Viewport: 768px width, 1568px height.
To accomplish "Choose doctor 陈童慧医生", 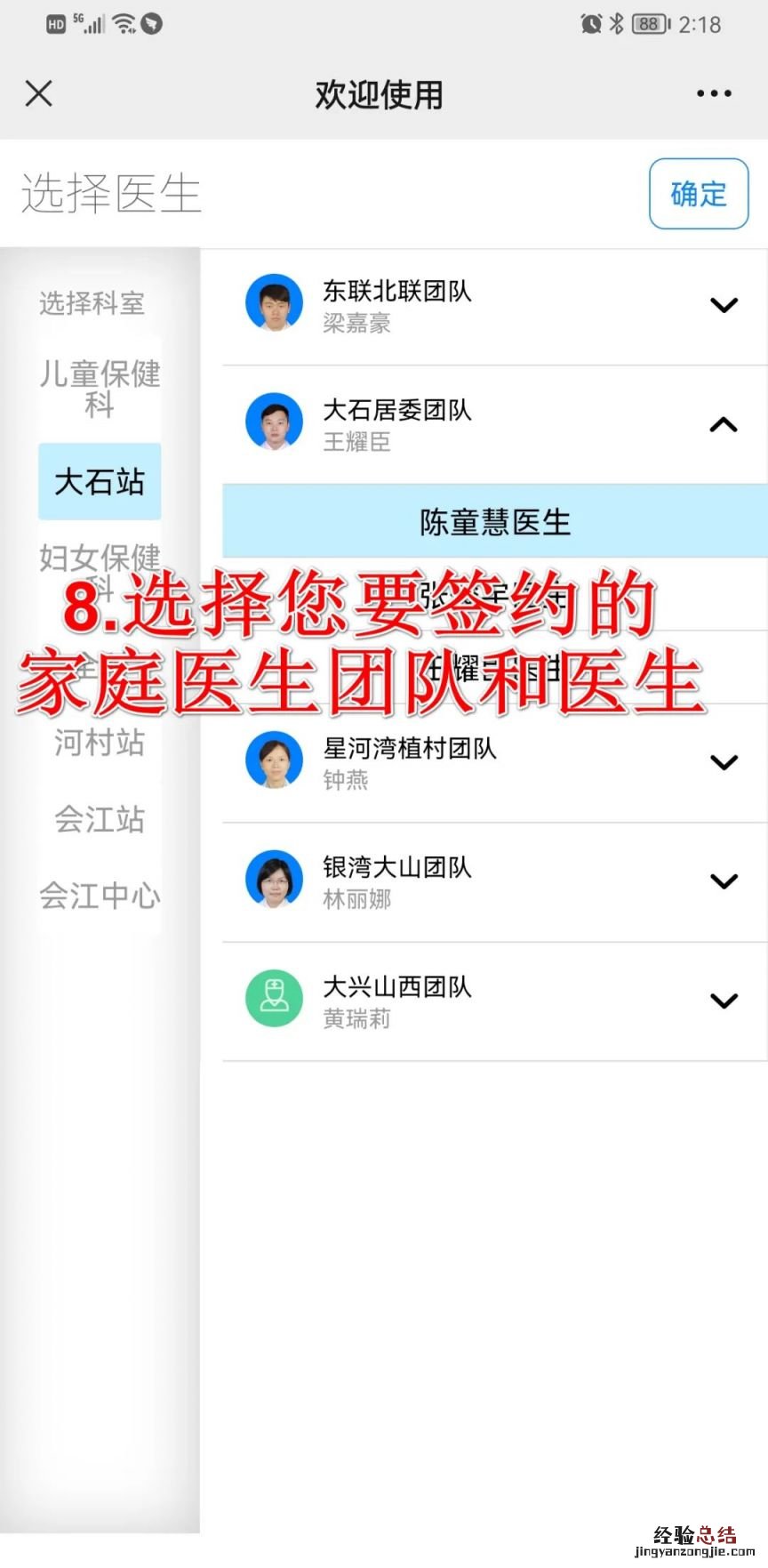I will pyautogui.click(x=494, y=522).
